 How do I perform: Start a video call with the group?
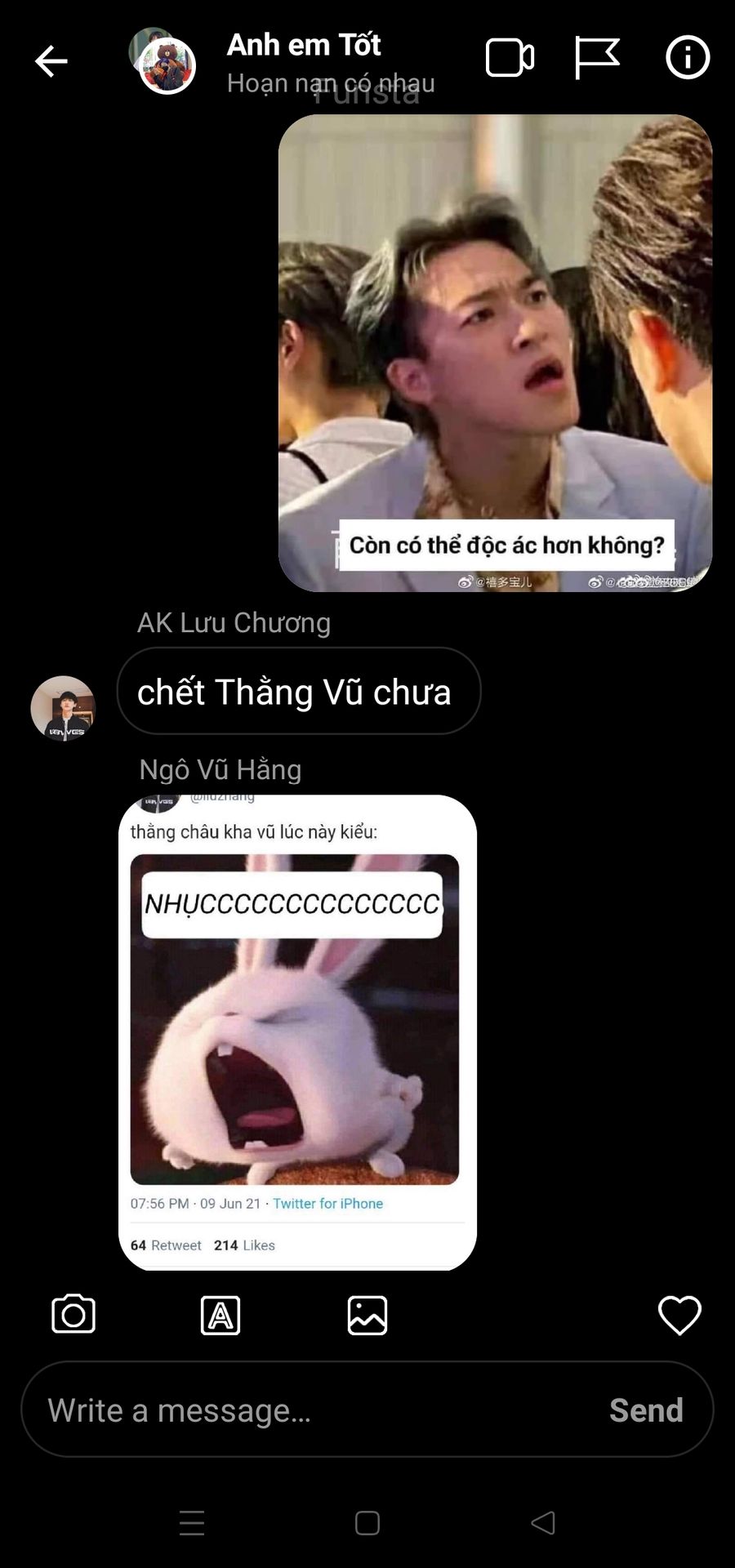[x=510, y=58]
